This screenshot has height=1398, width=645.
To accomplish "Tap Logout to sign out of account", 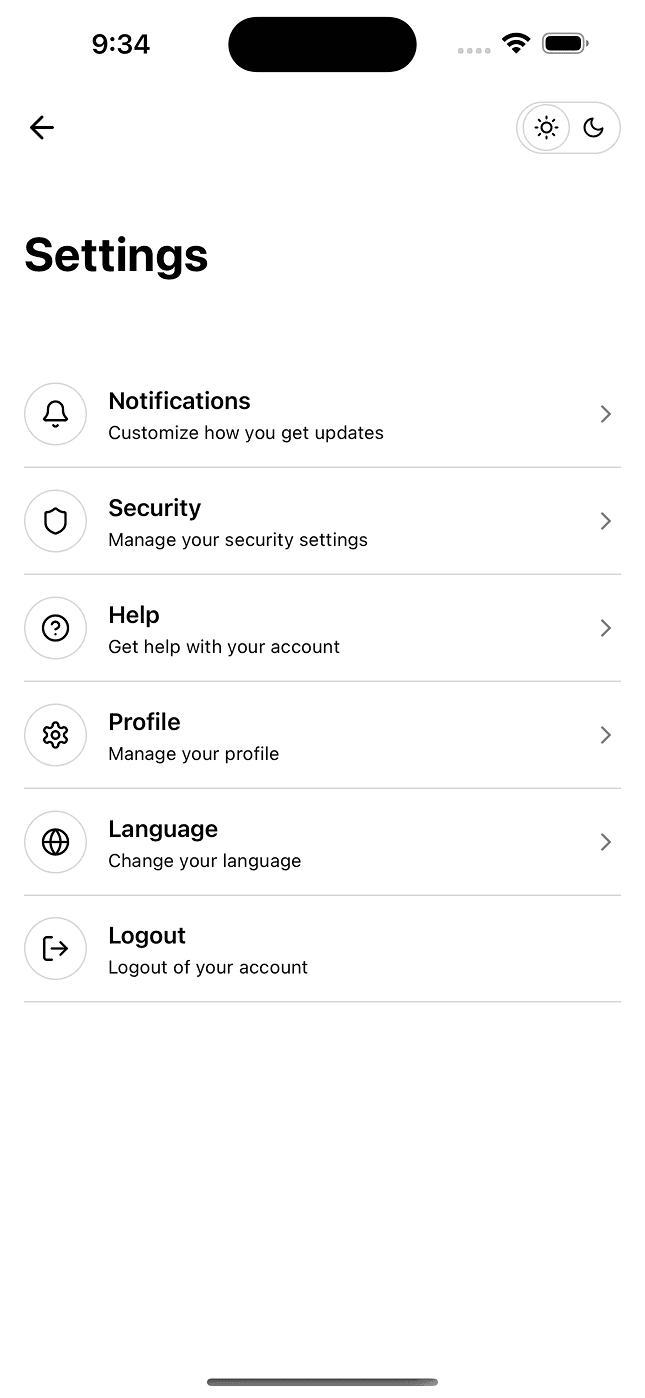I will (322, 949).
